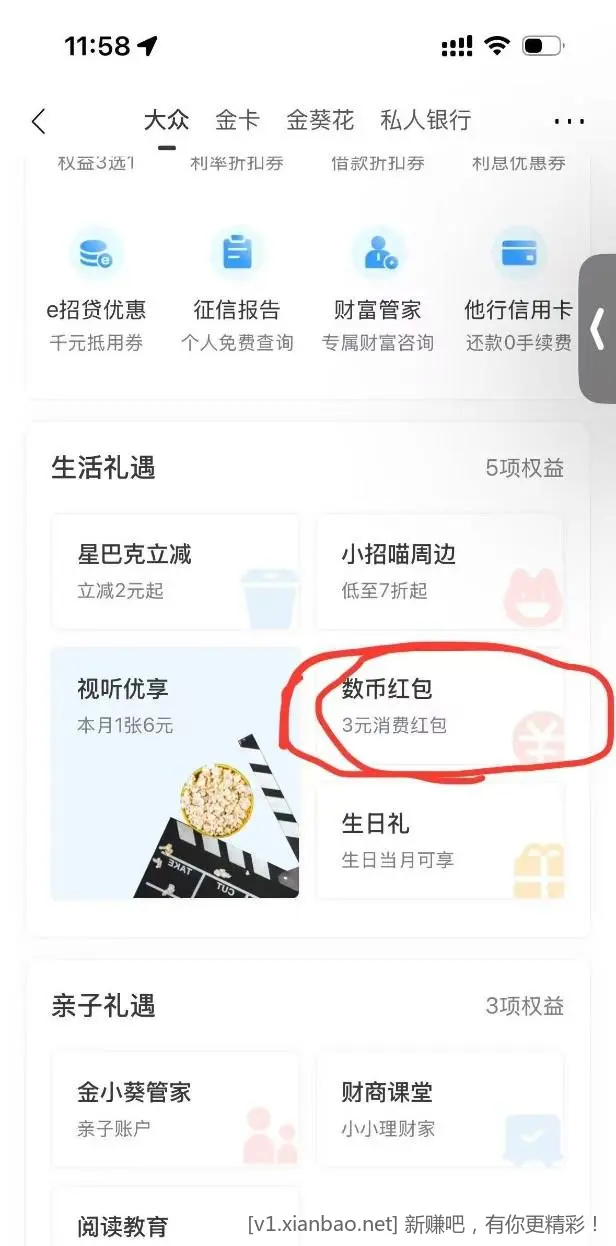Switch to the 私人银行 tab
The width and height of the screenshot is (616, 1246).
click(425, 121)
